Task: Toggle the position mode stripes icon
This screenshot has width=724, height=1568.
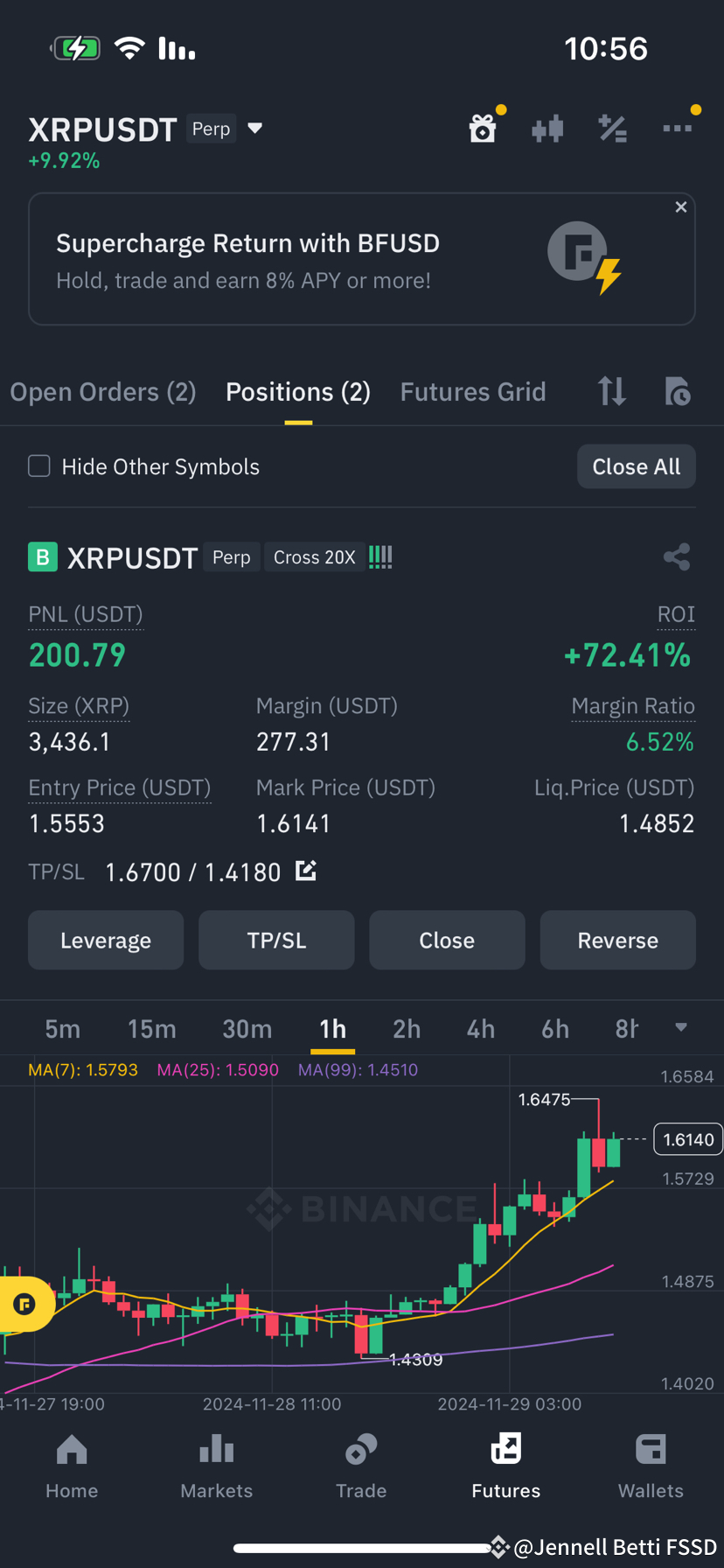Action: click(x=379, y=556)
